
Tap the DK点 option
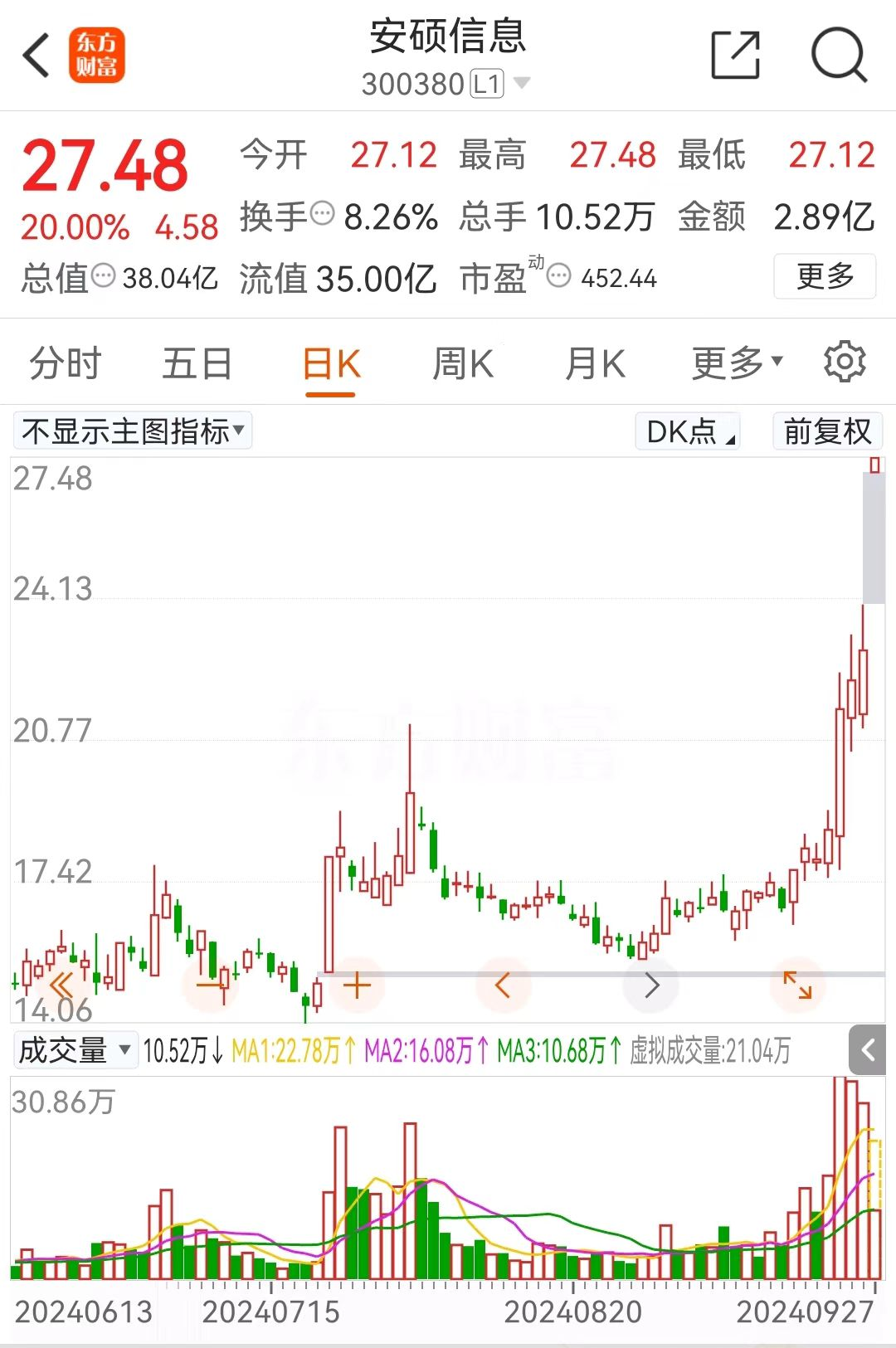pyautogui.click(x=688, y=431)
